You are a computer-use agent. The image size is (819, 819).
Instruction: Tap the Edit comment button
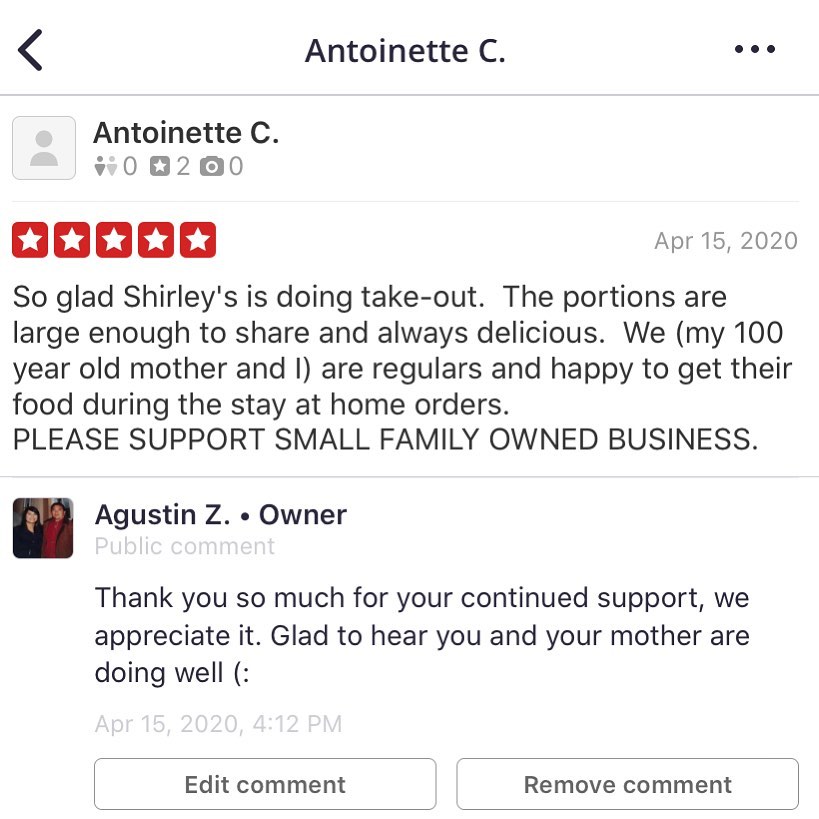[x=265, y=785]
